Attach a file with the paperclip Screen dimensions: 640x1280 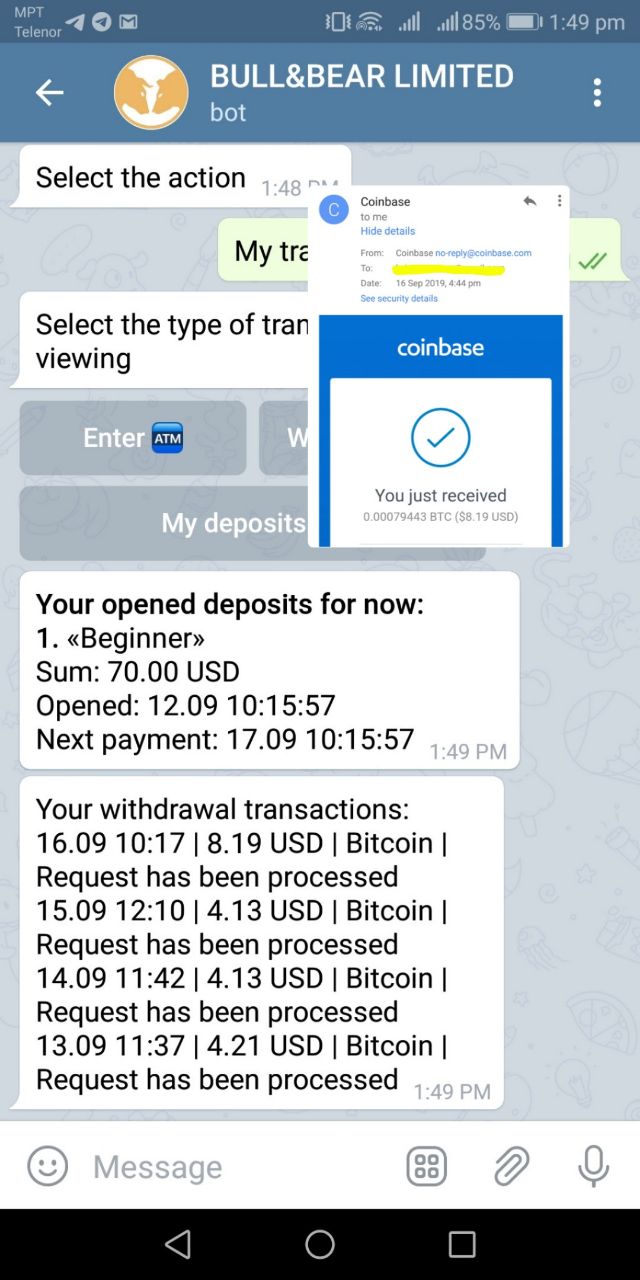click(x=511, y=1166)
